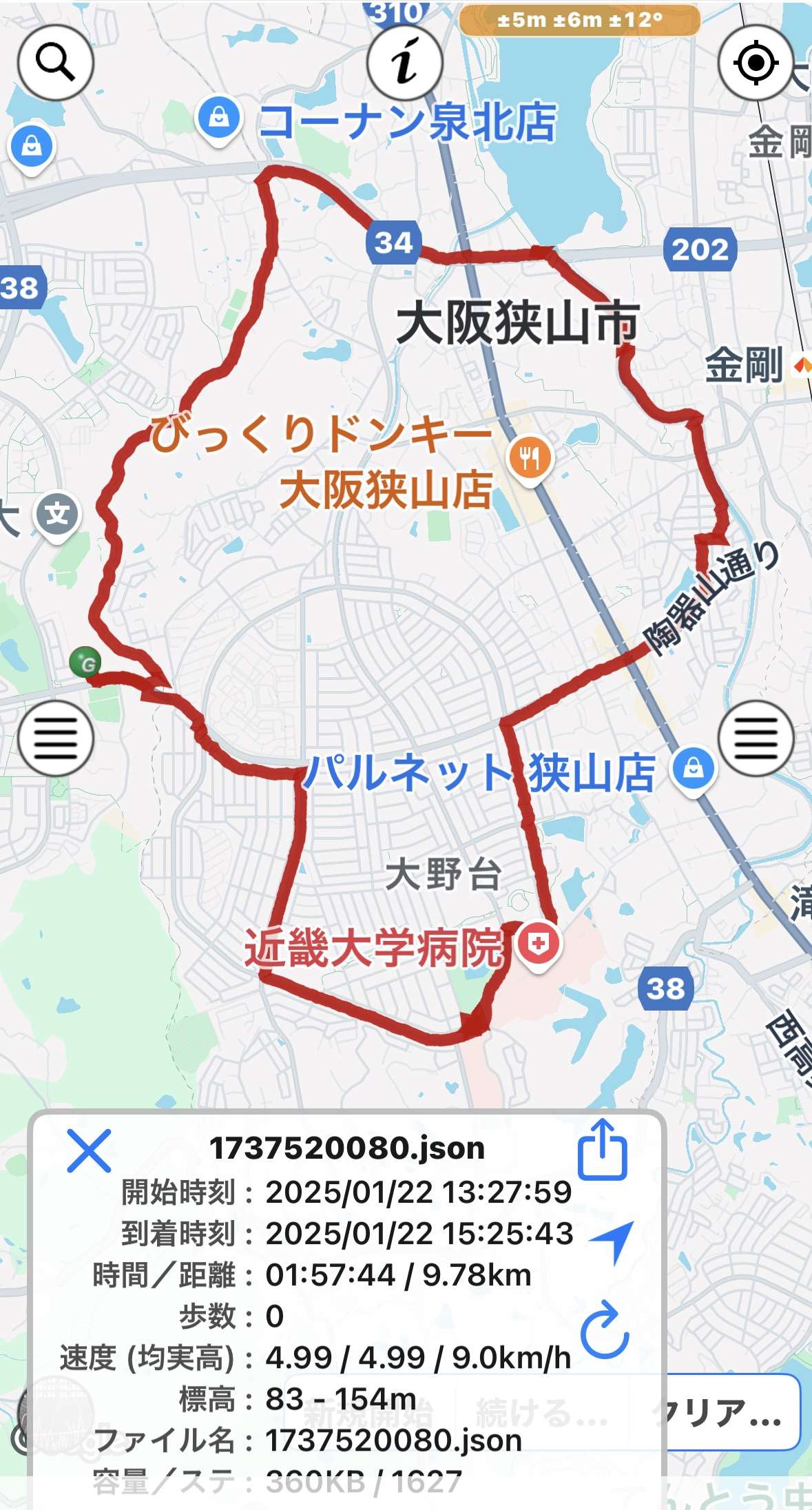Open the right hamburger menu
This screenshot has width=812, height=1510.
click(756, 738)
